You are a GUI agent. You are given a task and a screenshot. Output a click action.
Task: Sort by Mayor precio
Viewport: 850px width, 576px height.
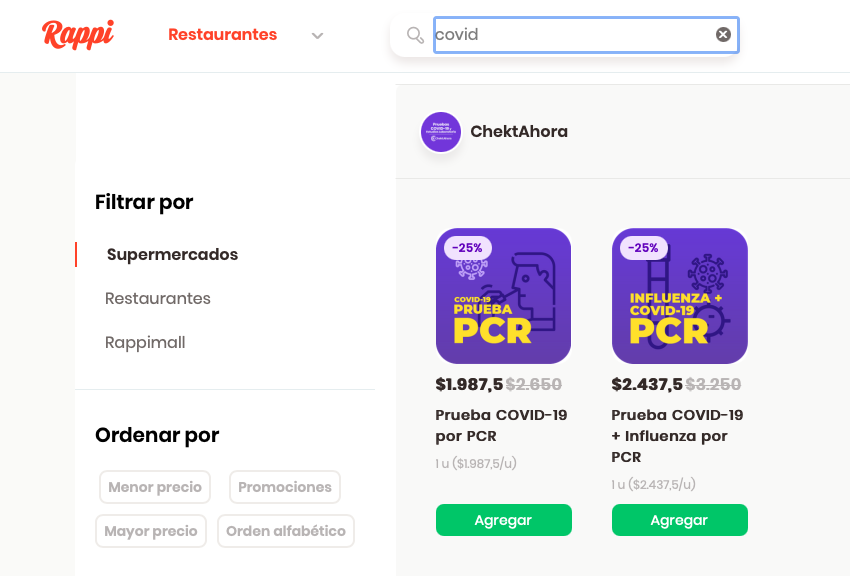(x=151, y=531)
